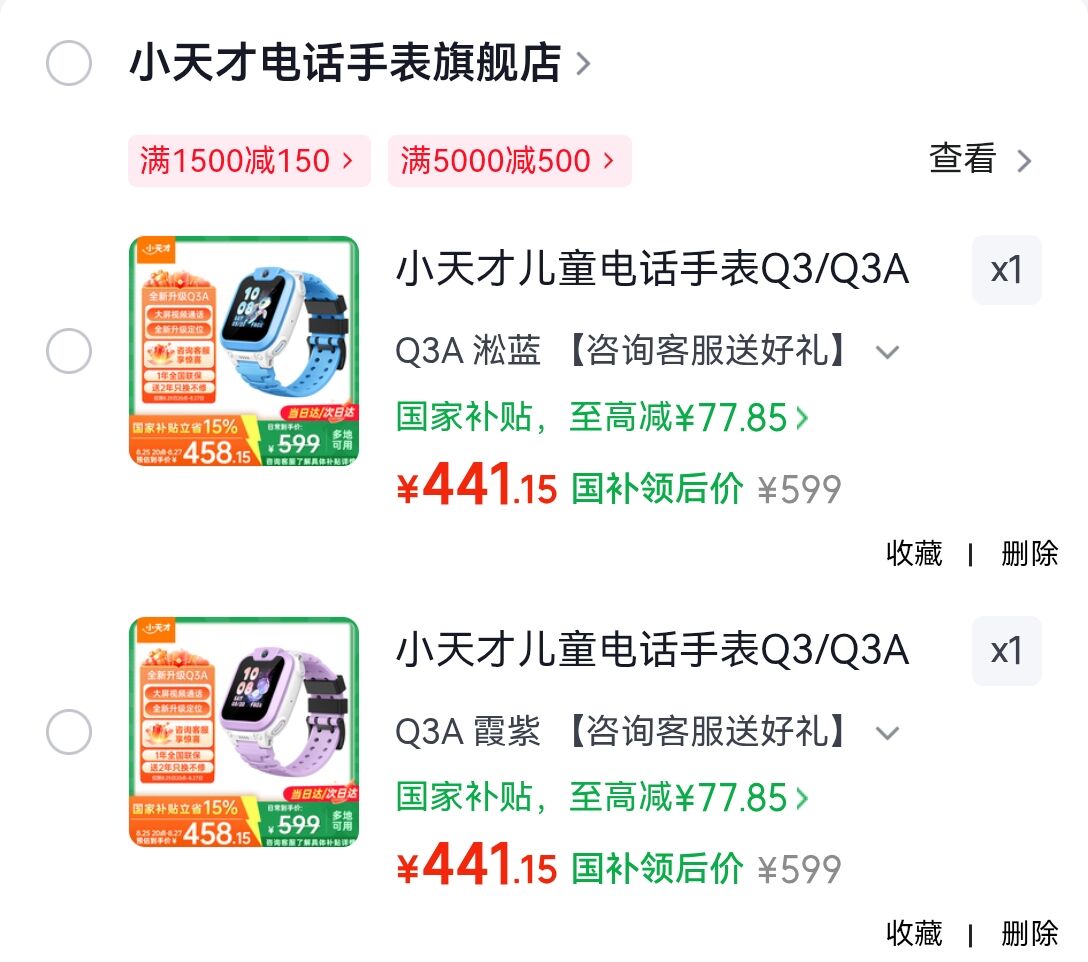Change quantity x1 for Q3A 霞紫
Screen dimensions: 1088x962
click(x=1006, y=651)
